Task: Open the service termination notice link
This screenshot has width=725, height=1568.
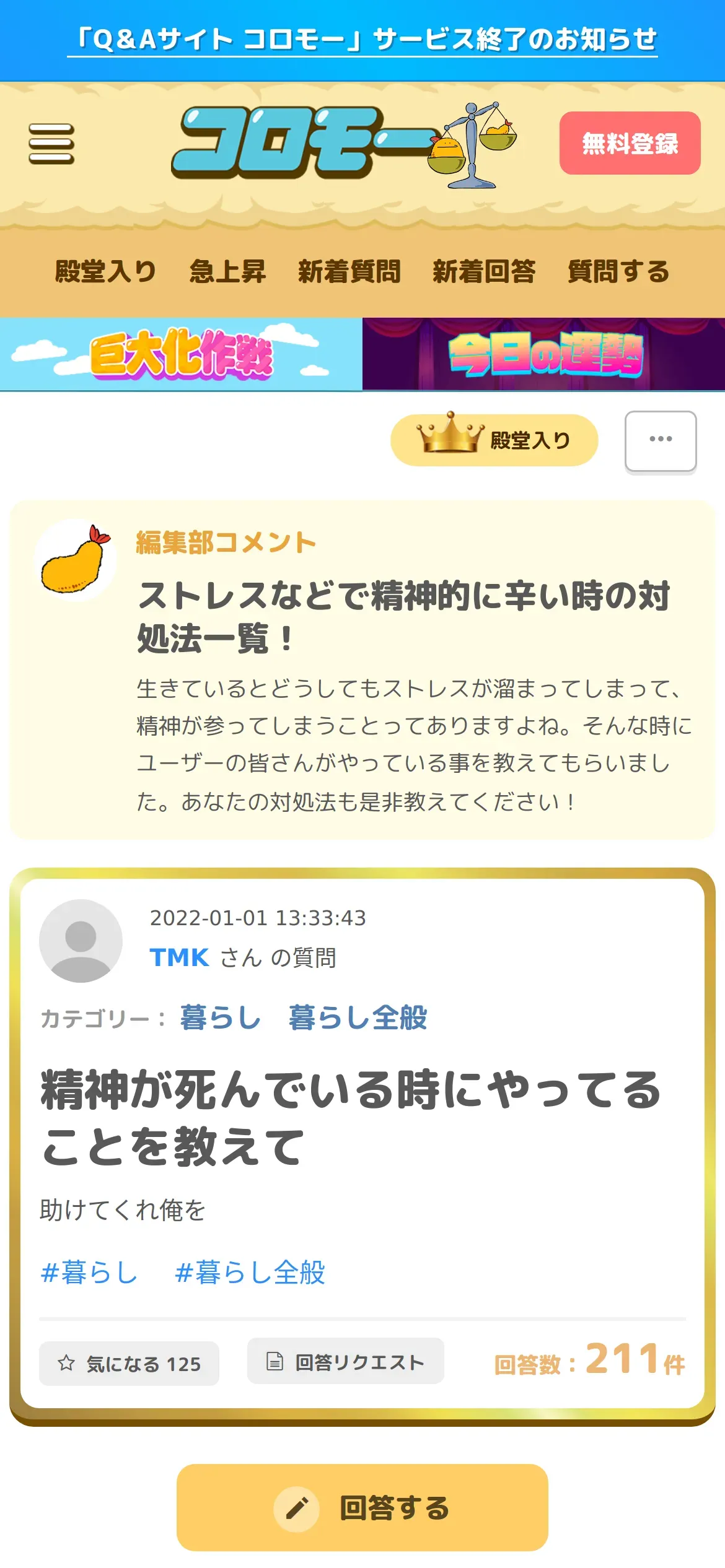Action: click(x=362, y=39)
